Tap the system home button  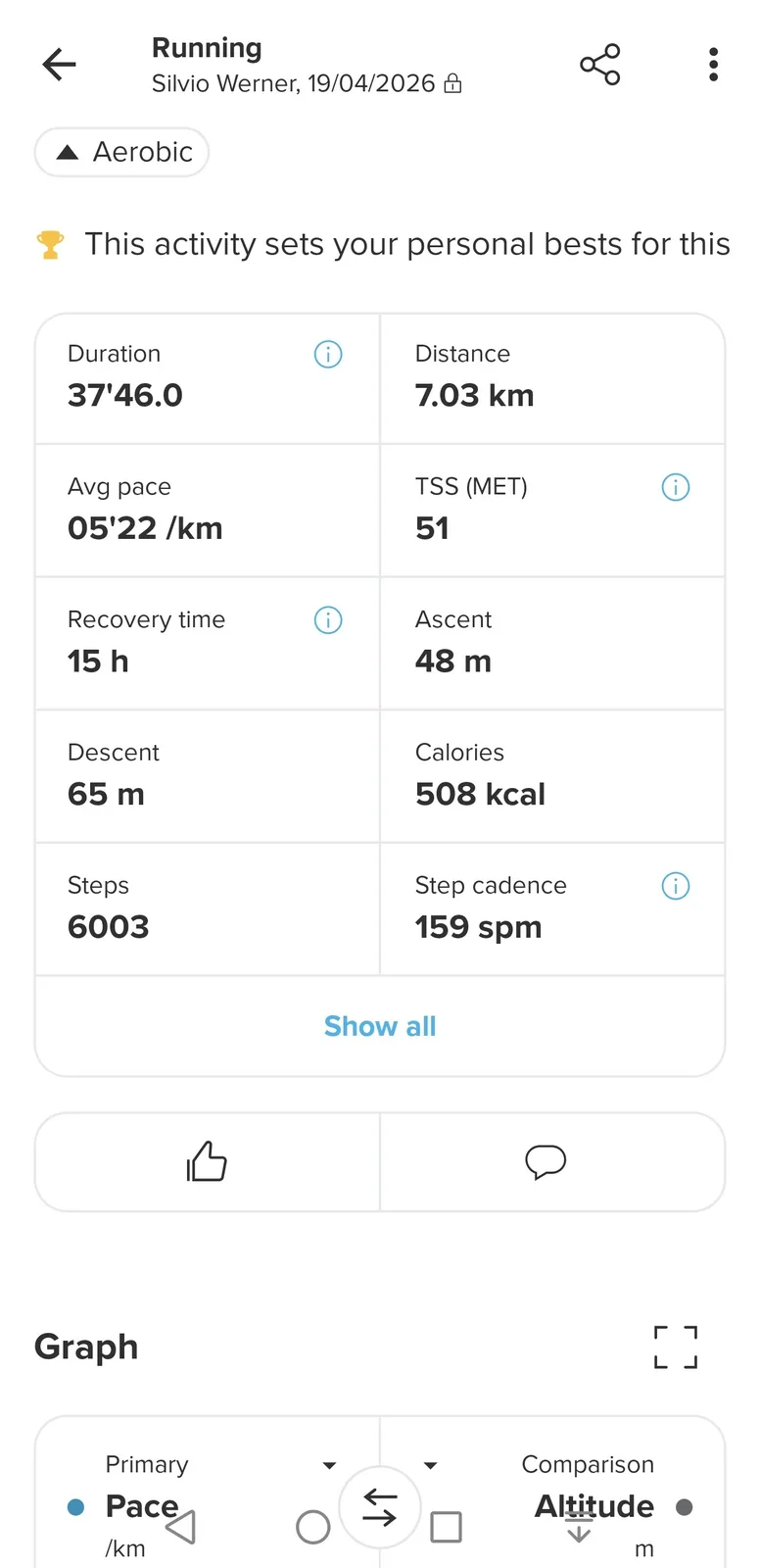[312, 1527]
